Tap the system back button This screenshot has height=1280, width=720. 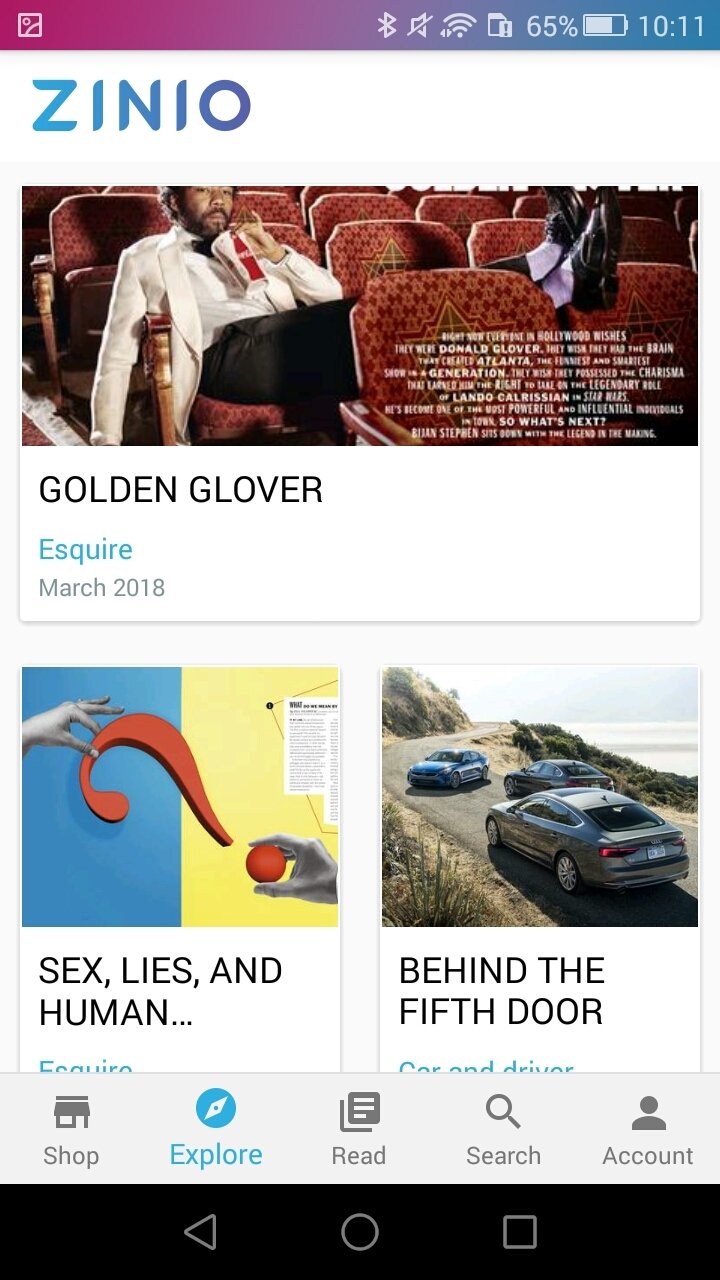click(x=200, y=1232)
